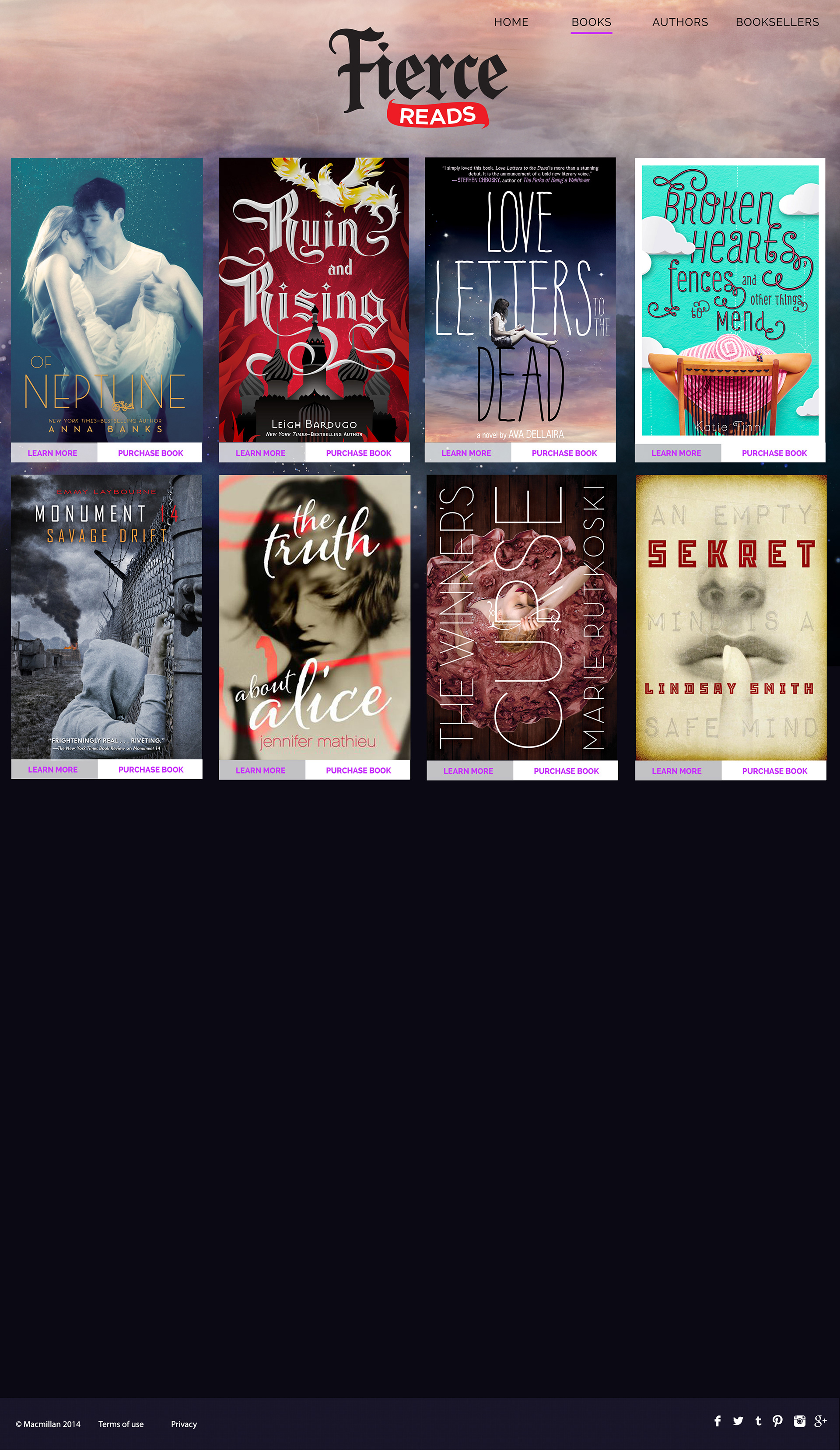
Task: Visit the Pinterest page
Action: [x=777, y=1421]
